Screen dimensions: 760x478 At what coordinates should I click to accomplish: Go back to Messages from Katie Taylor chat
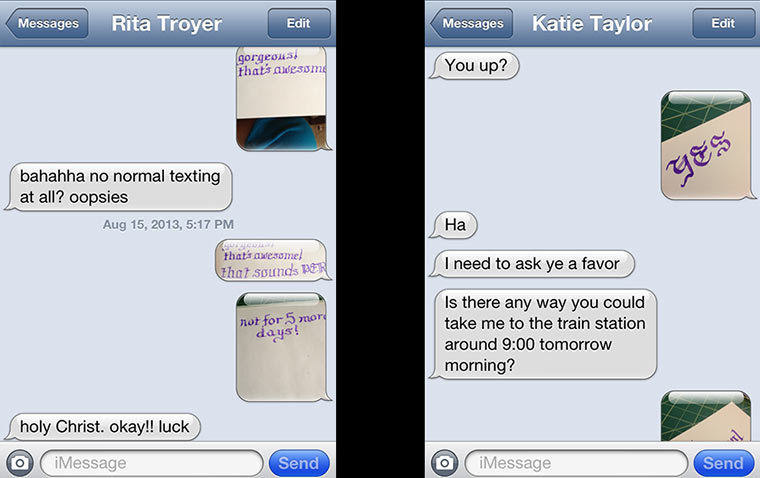click(471, 23)
